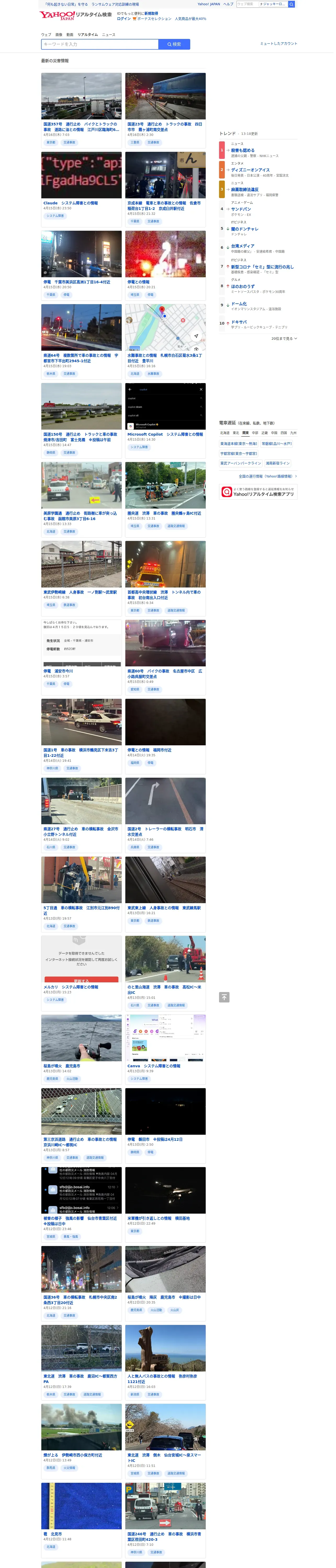
Task: Open the Microsoft Copilot システム障害 card
Action: coord(166,419)
